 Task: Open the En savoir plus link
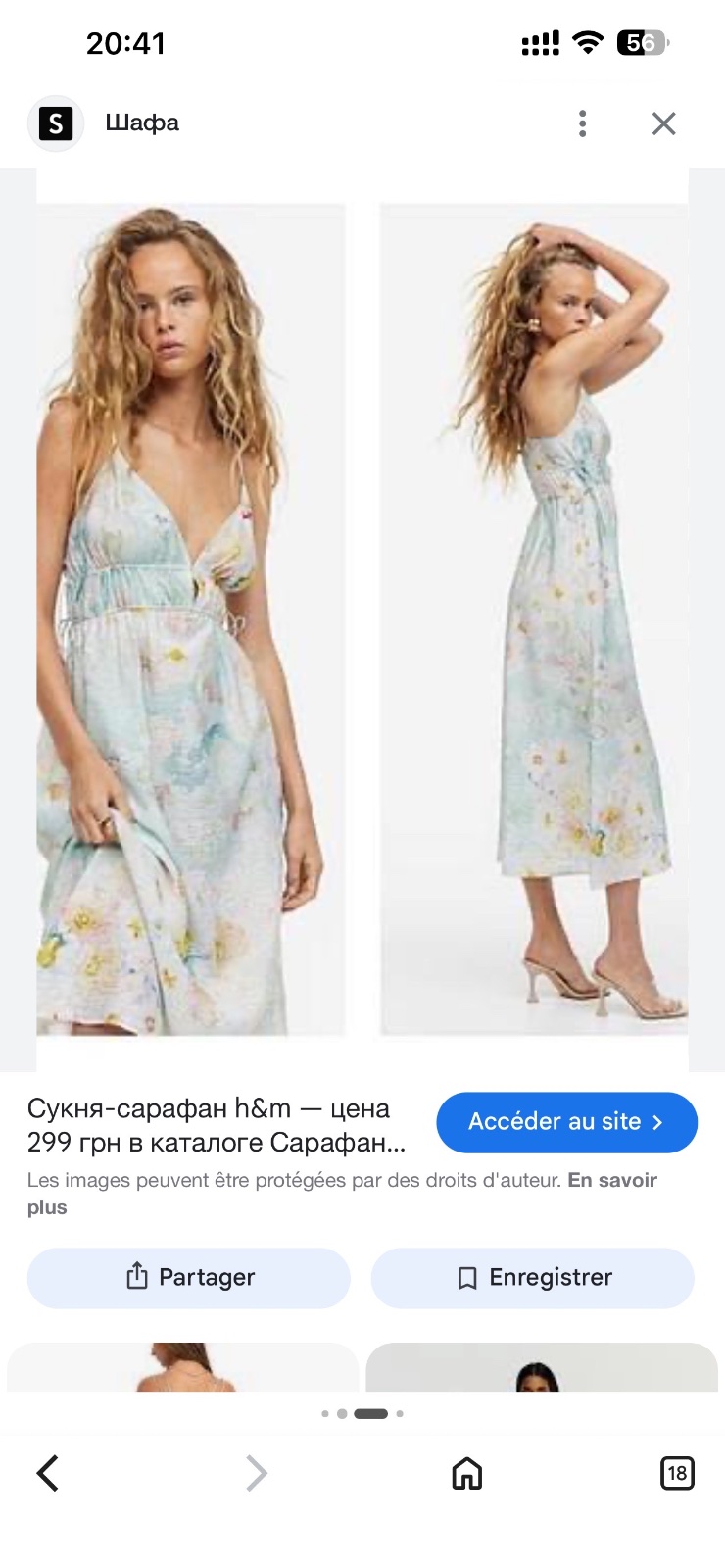pos(342,1194)
